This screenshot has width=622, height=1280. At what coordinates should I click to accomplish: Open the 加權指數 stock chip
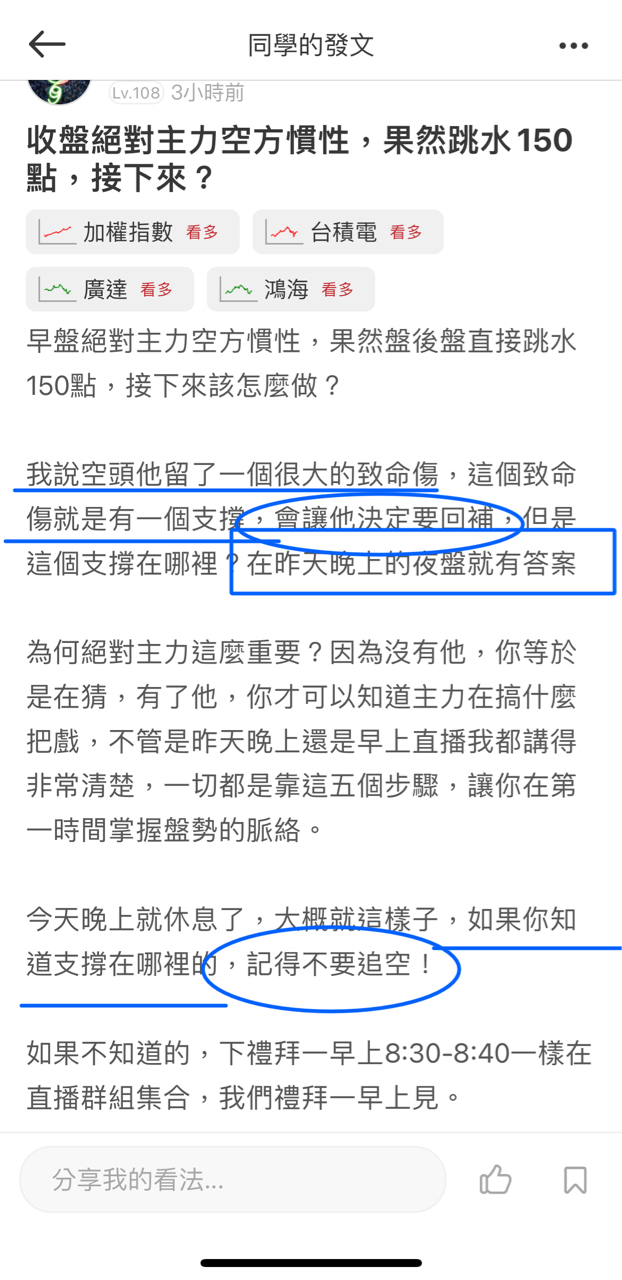click(x=133, y=232)
